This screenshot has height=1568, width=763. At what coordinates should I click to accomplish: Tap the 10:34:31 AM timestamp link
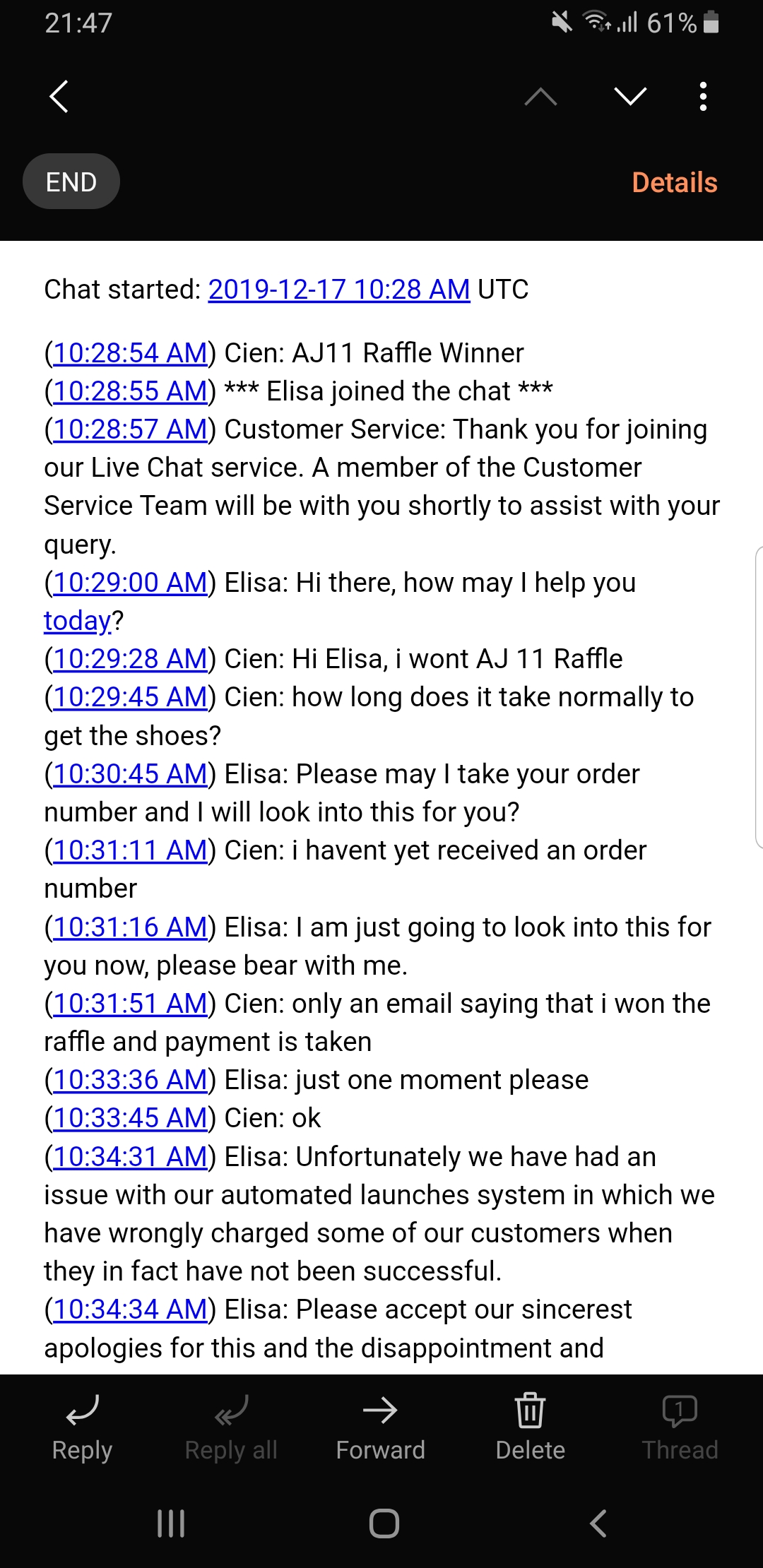(x=131, y=1156)
